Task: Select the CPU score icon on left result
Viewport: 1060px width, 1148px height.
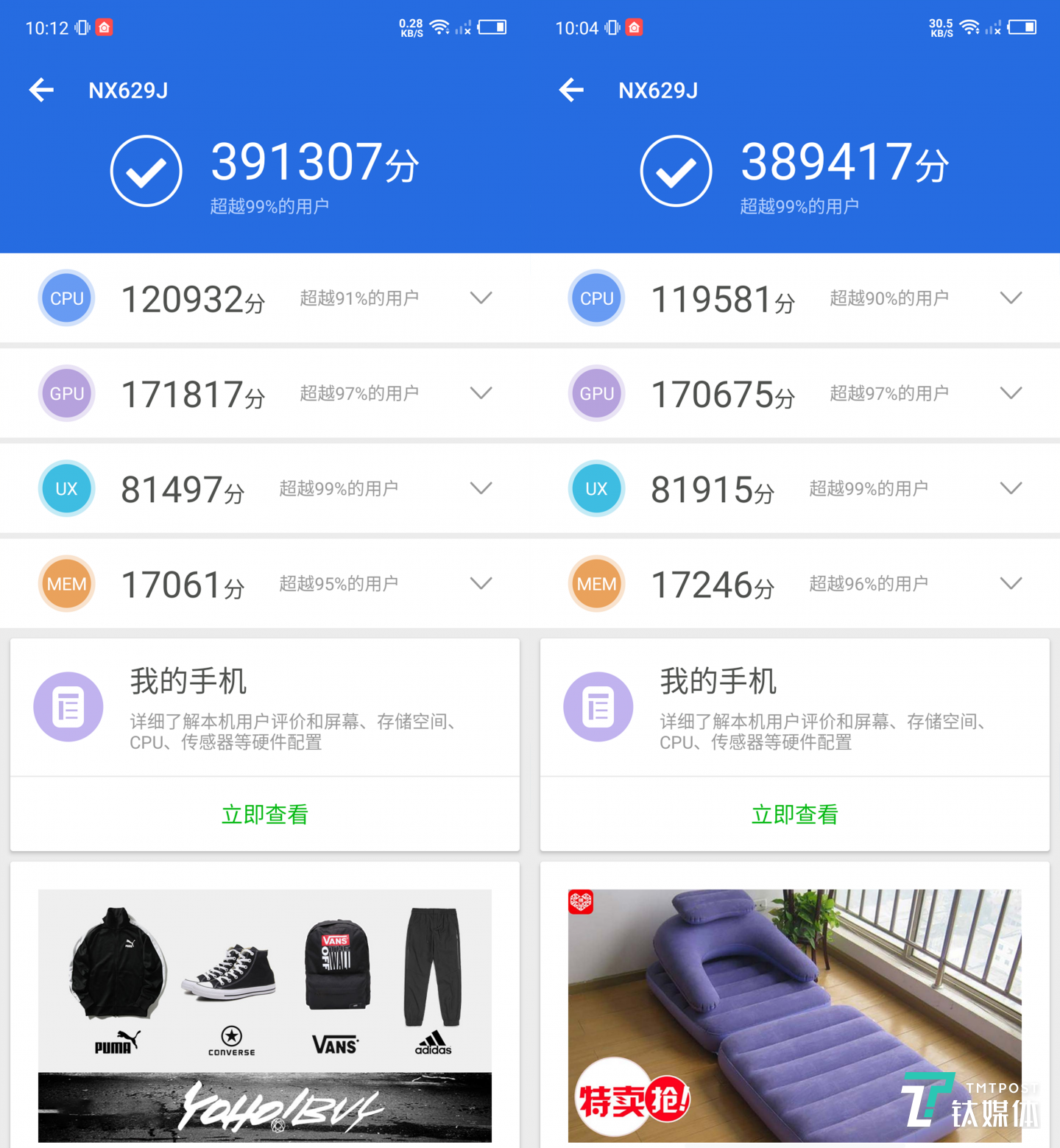Action: (x=66, y=297)
